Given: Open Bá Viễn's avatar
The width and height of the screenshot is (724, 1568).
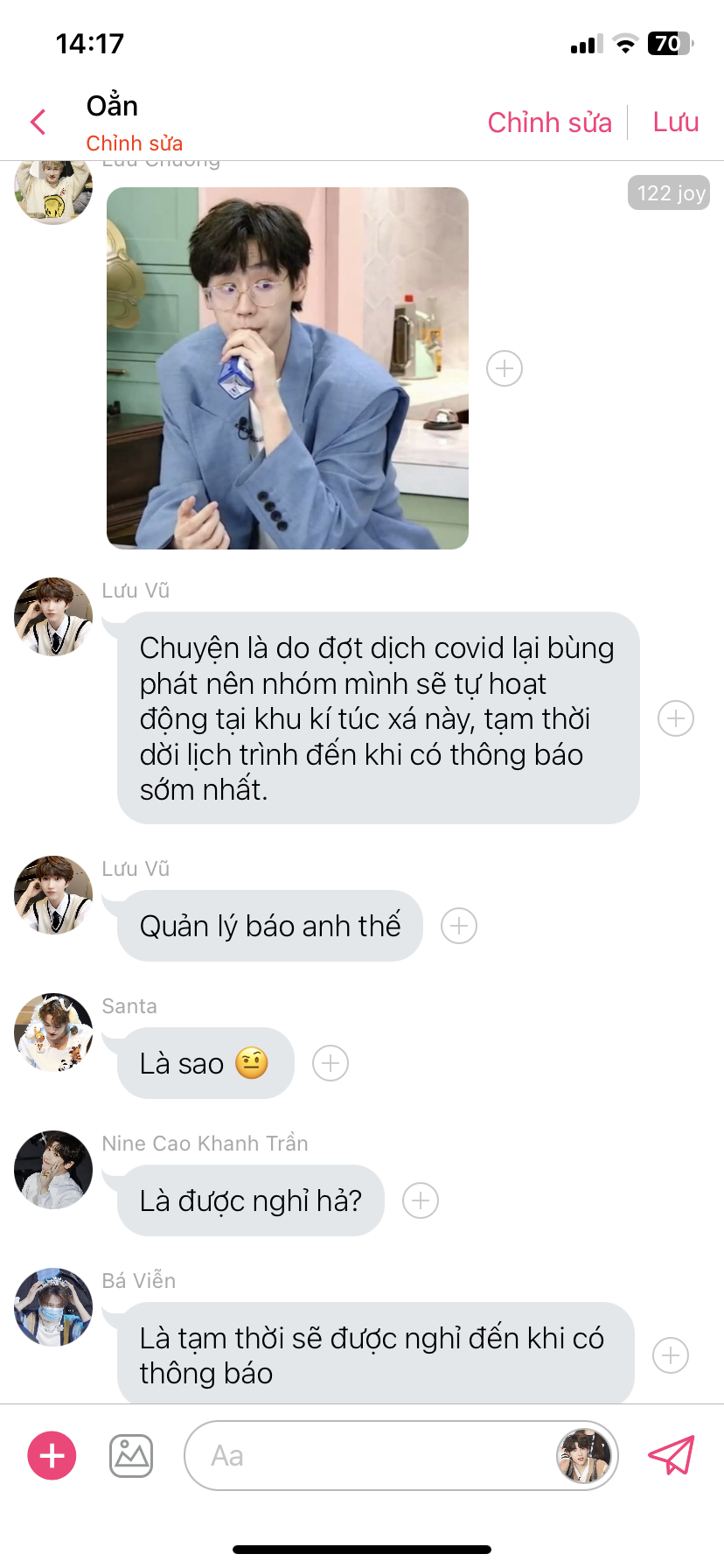Looking at the screenshot, I should [x=53, y=1307].
